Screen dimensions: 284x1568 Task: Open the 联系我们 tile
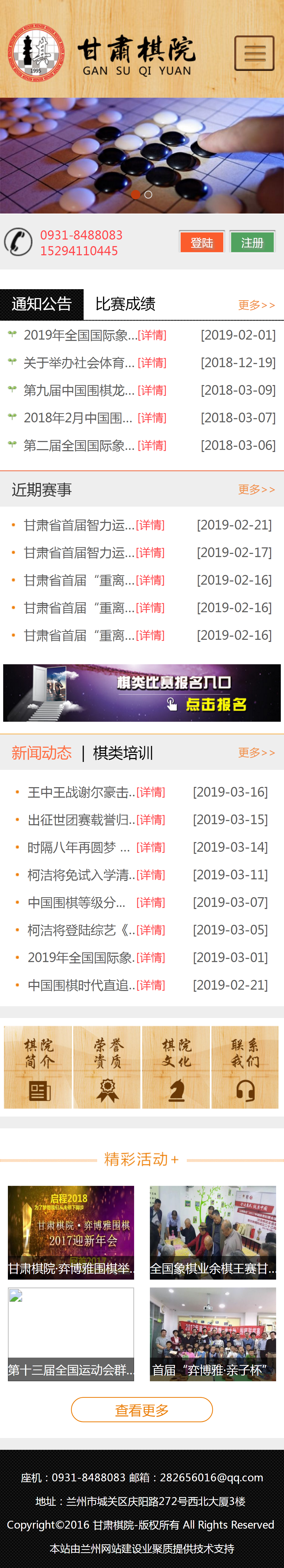pos(245,1067)
